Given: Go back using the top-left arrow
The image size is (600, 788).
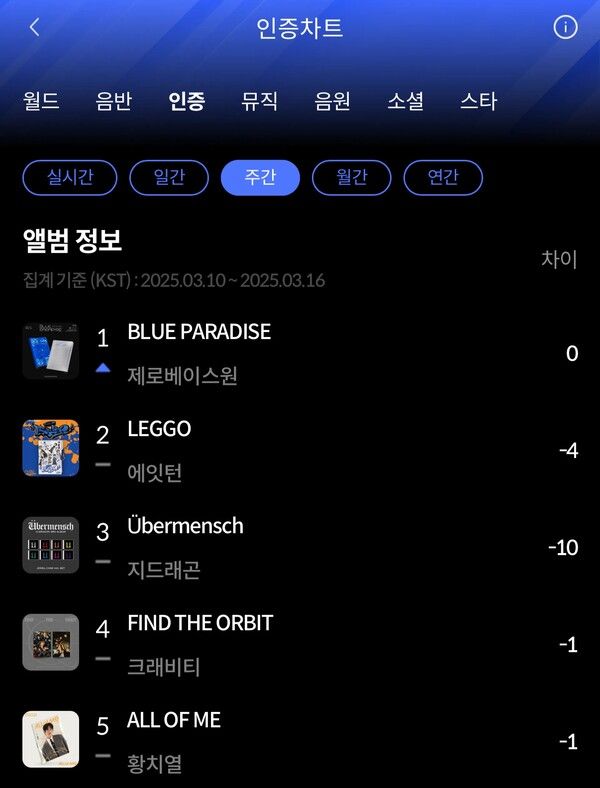Looking at the screenshot, I should point(35,28).
